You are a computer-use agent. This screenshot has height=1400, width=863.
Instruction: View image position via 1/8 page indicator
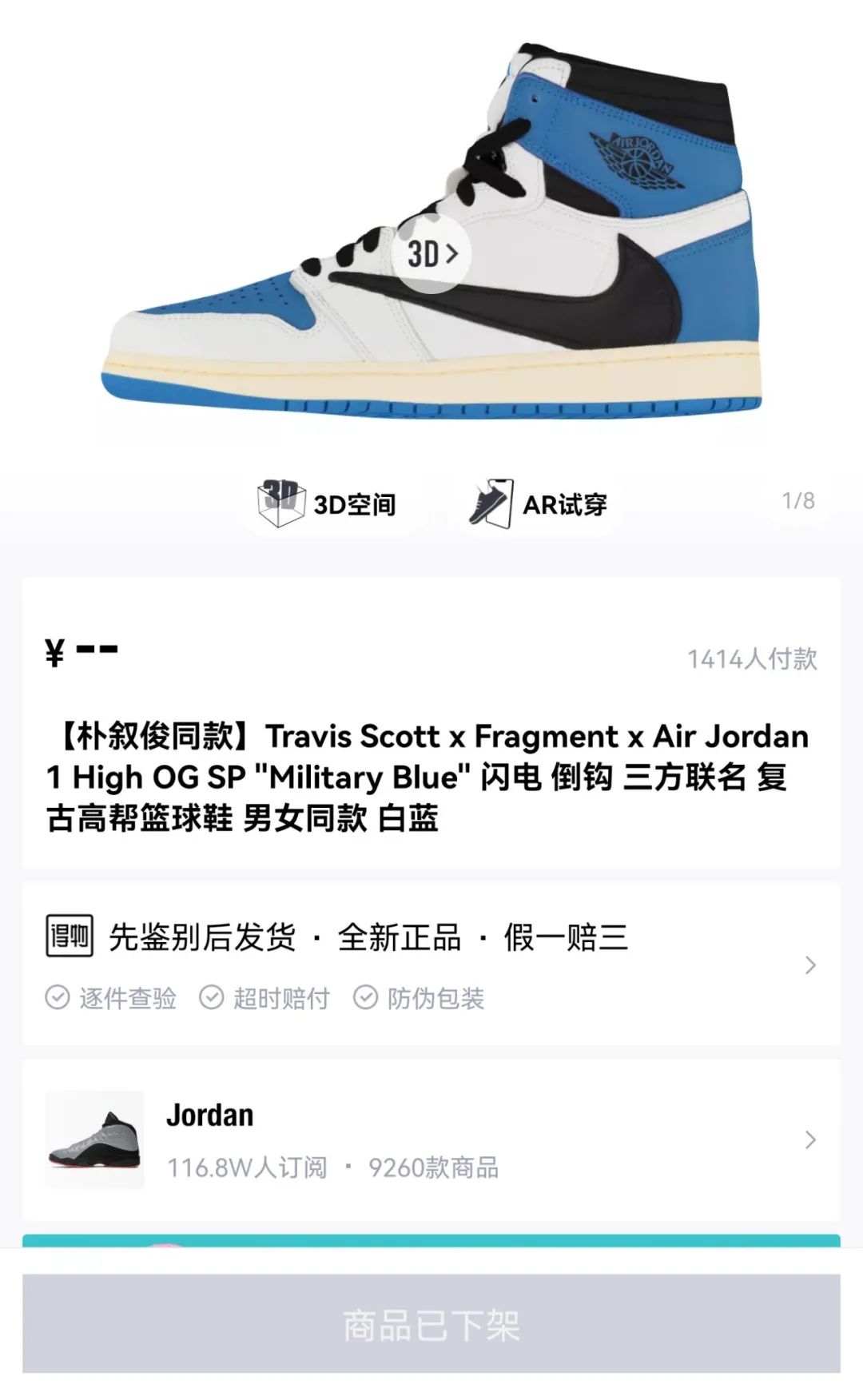point(798,499)
